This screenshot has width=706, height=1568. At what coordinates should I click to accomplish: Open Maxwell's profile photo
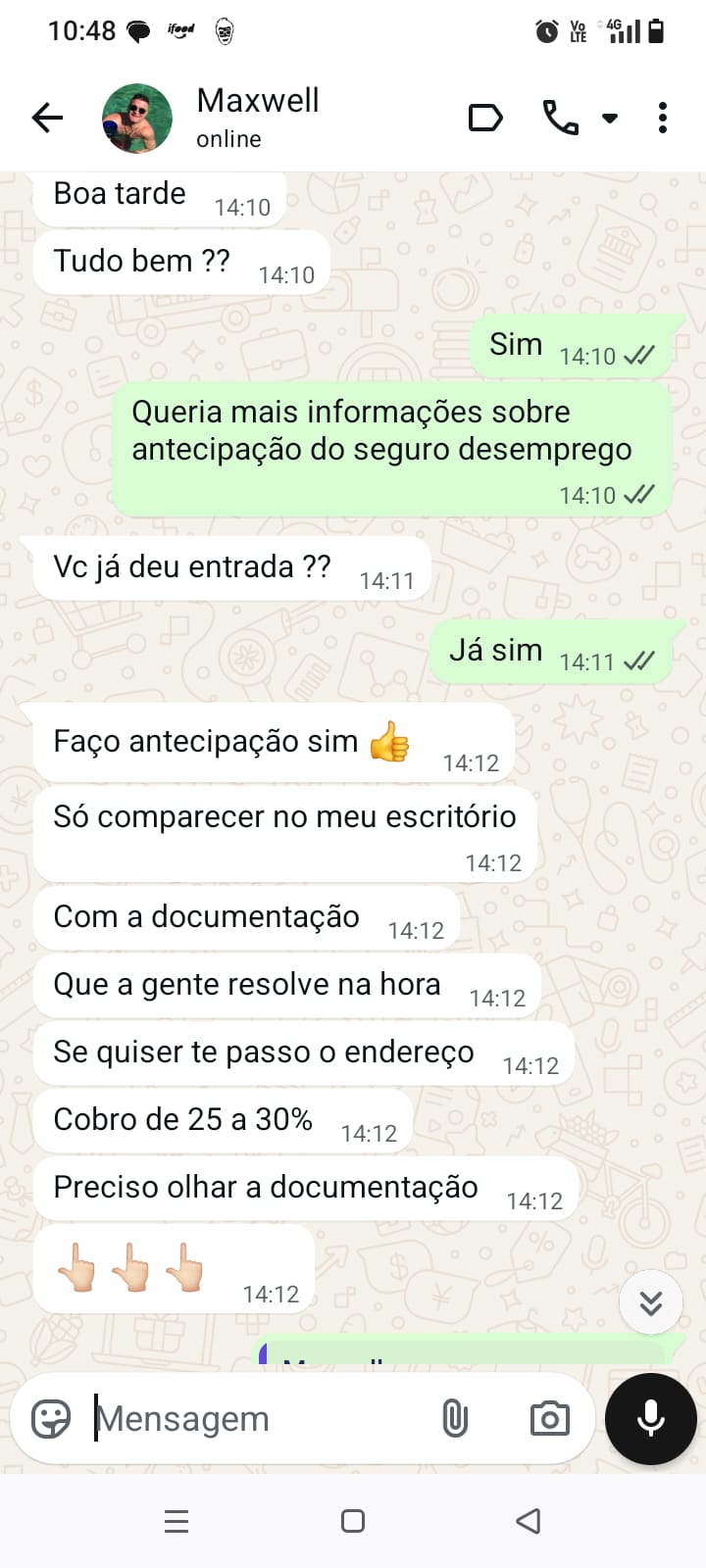(x=137, y=119)
